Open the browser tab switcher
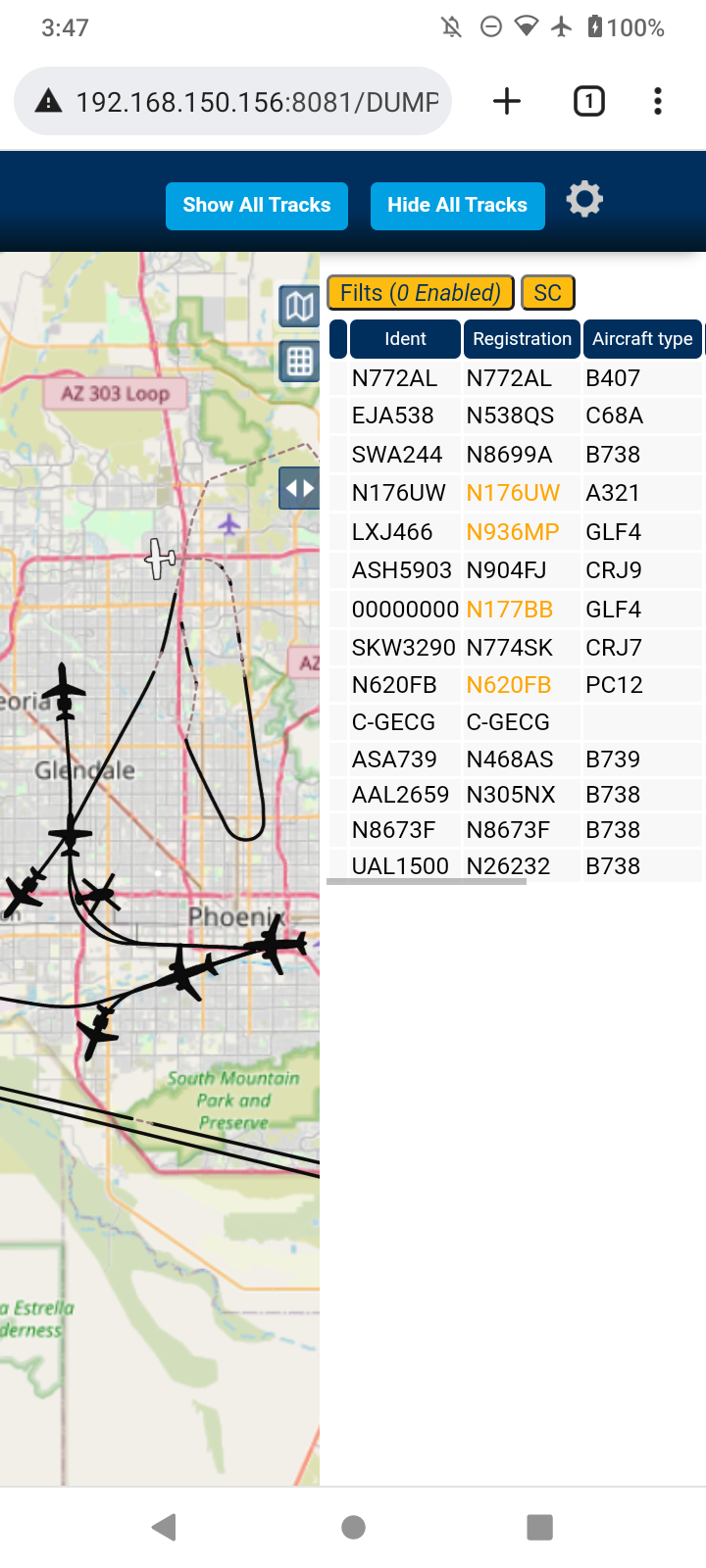 click(589, 101)
